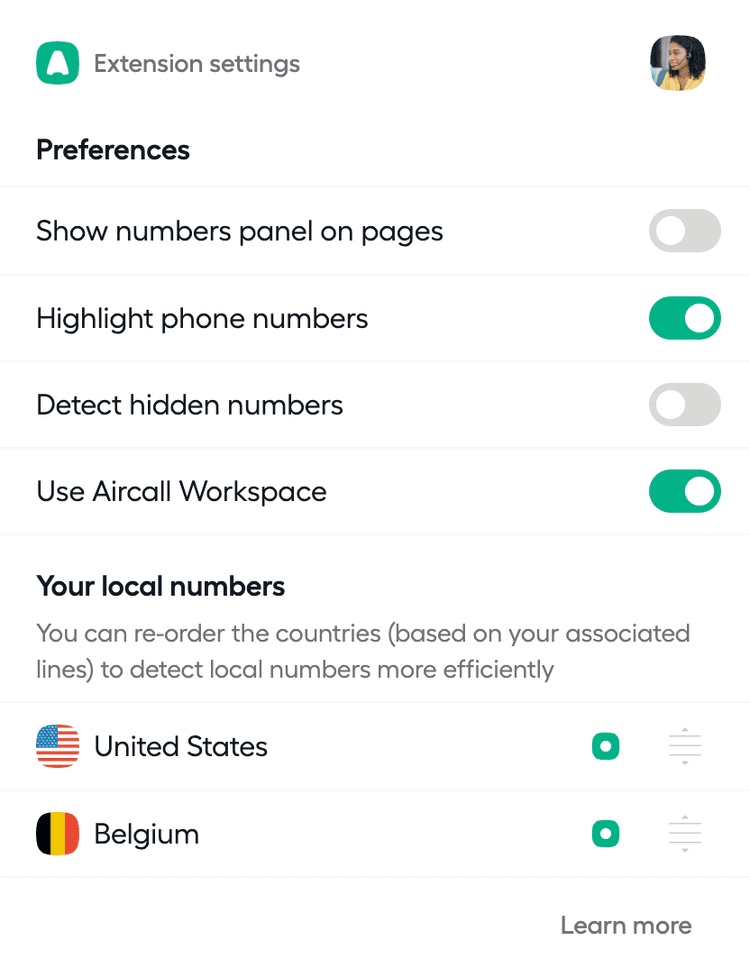750x966 pixels.
Task: Click the United States flag icon
Action: (x=57, y=746)
